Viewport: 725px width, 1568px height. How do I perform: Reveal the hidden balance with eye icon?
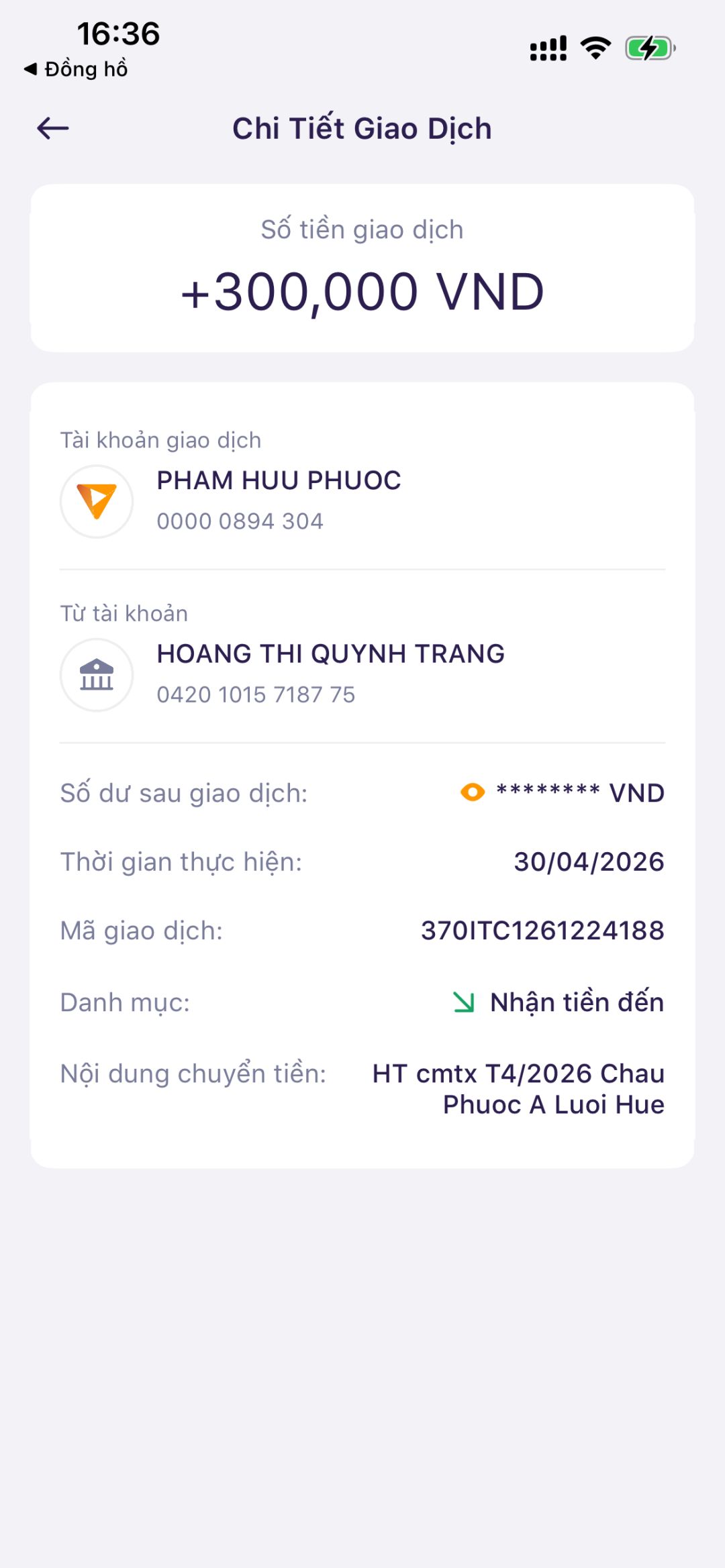473,792
